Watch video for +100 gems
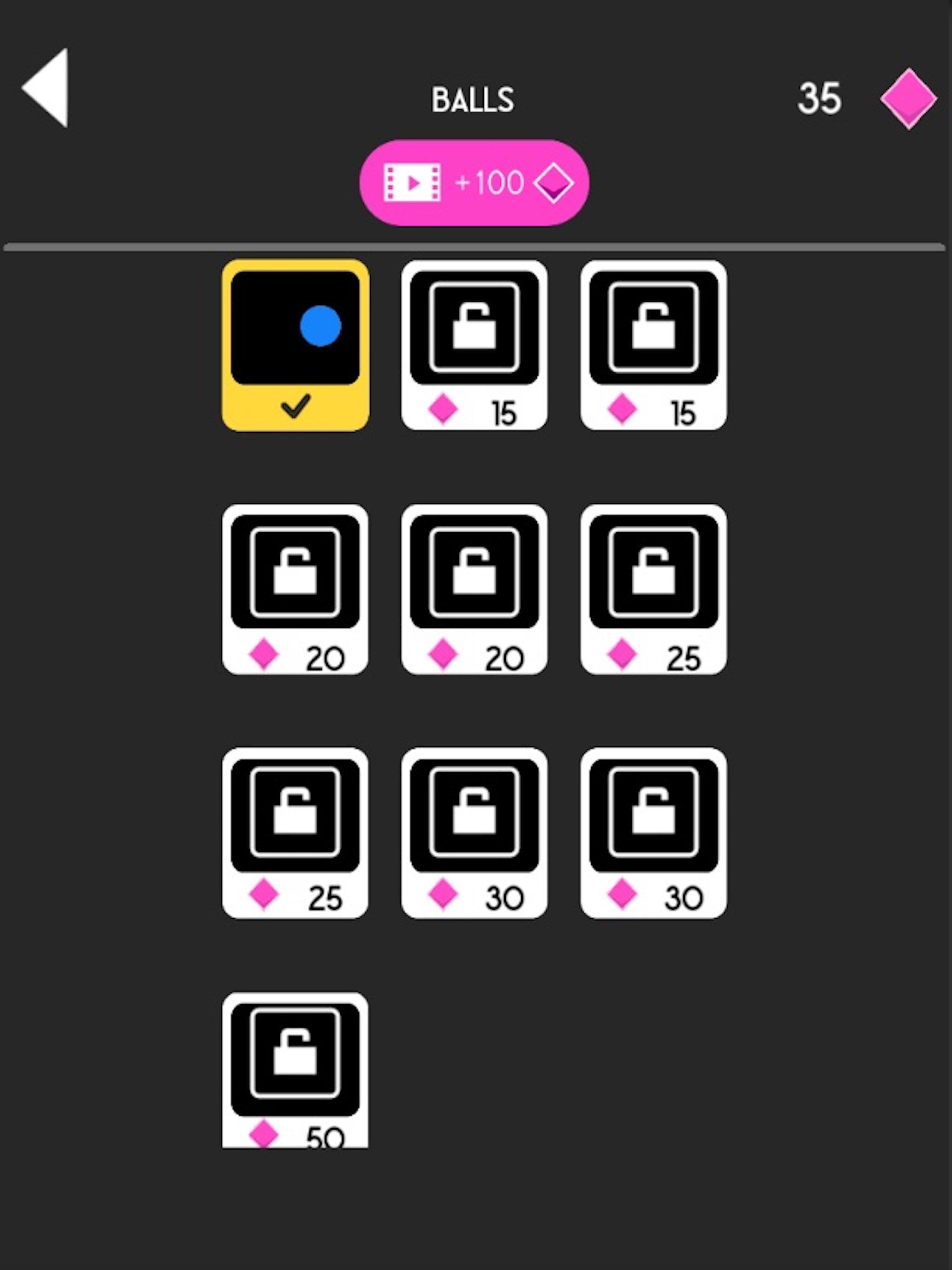This screenshot has height=1270, width=952. coord(474,183)
